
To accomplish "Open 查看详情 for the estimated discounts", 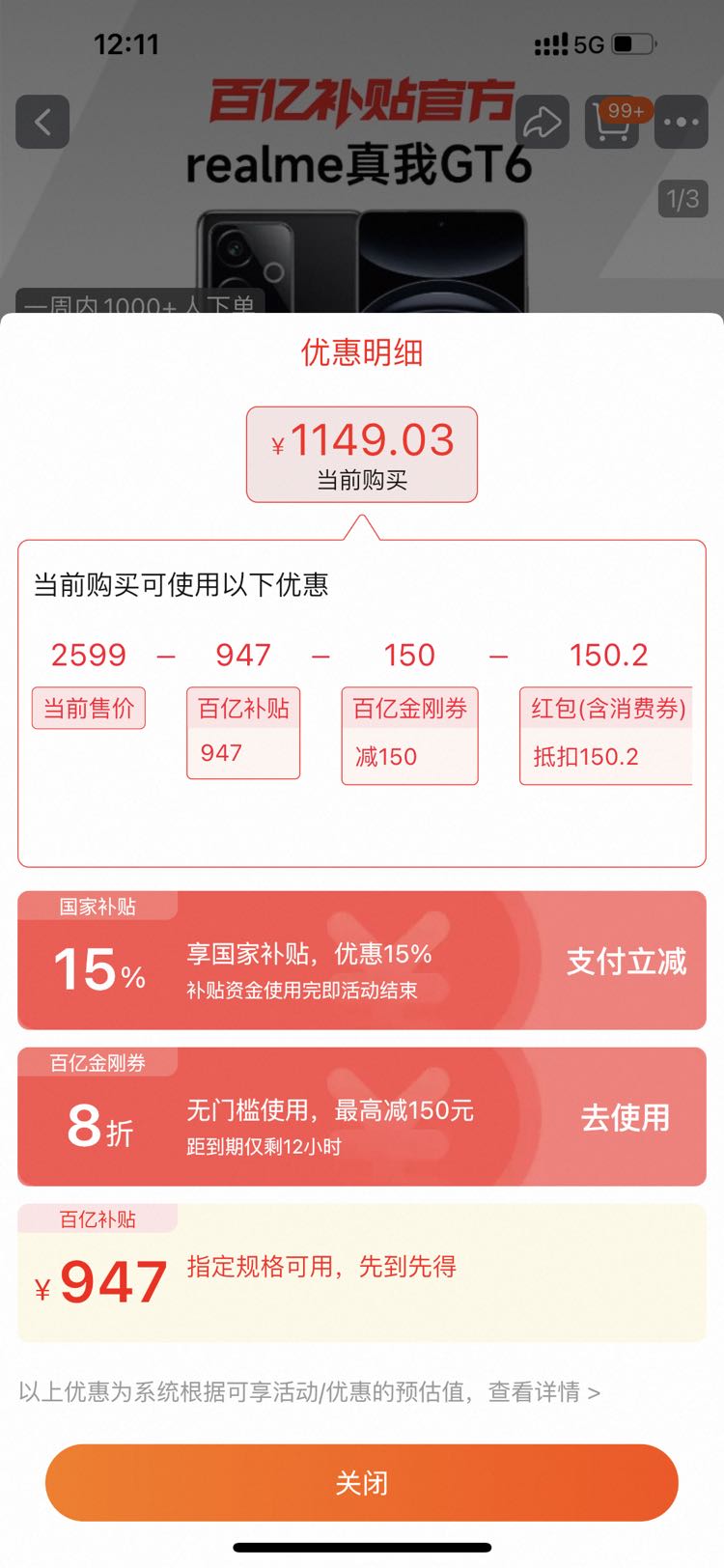I will coord(543,1391).
